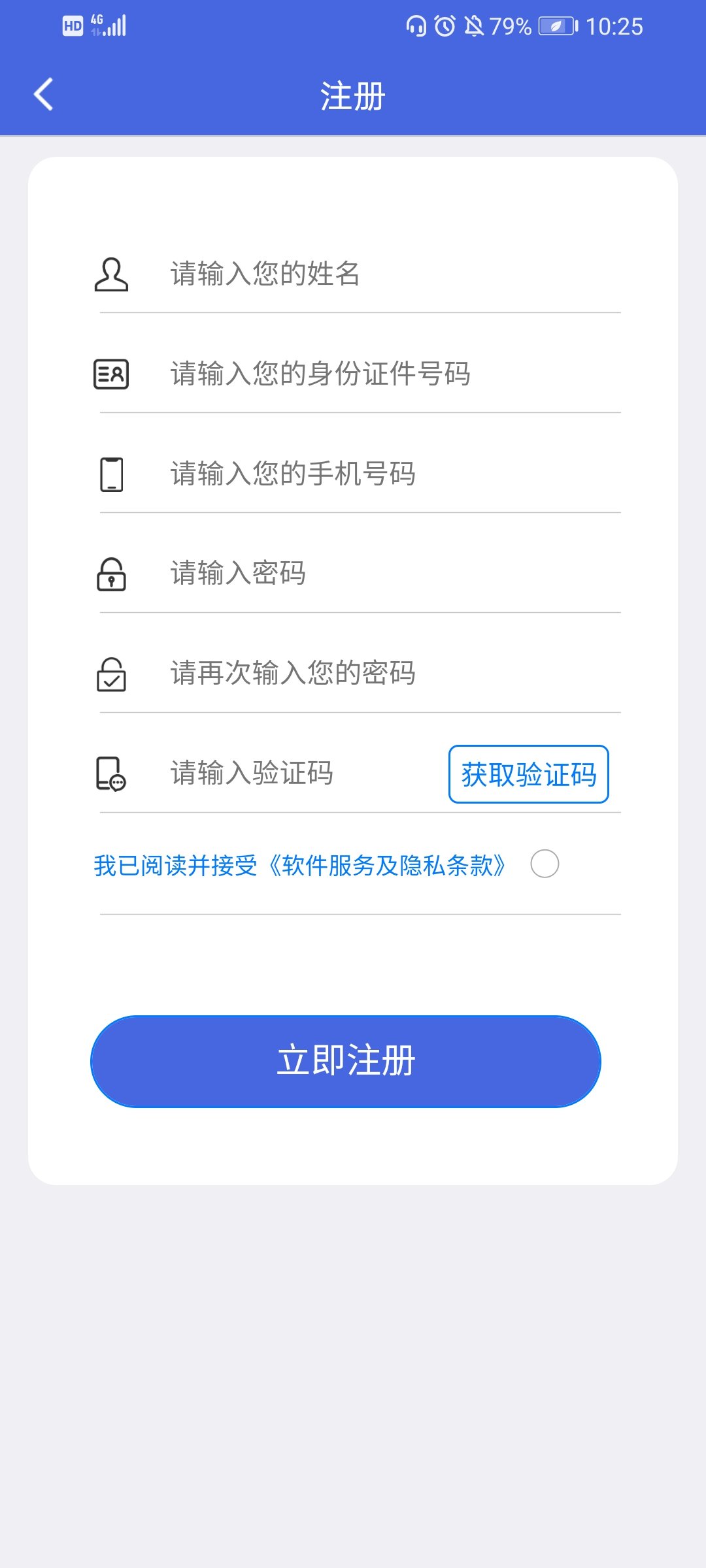
Task: Focus the name field 请输入您的姓名
Action: click(392, 274)
